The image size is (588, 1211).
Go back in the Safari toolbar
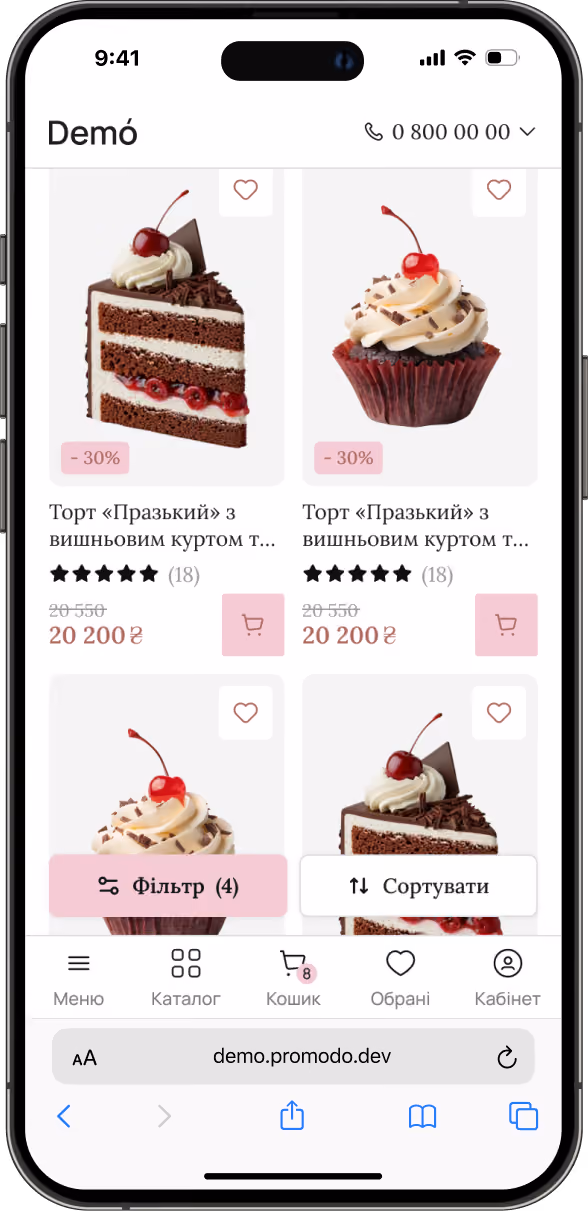[64, 1116]
